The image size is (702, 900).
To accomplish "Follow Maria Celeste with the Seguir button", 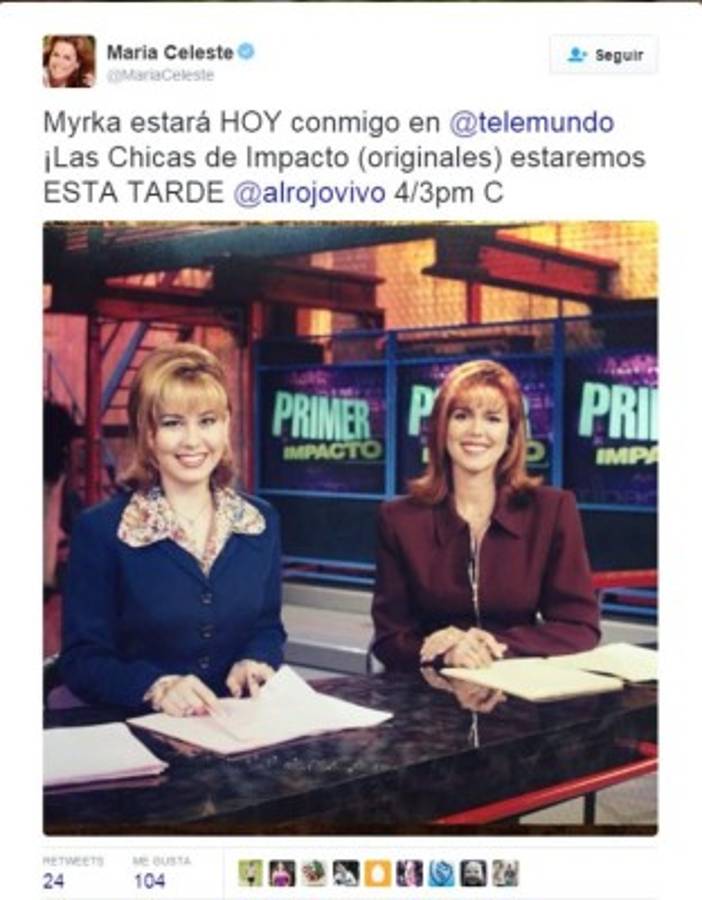I will [x=603, y=55].
